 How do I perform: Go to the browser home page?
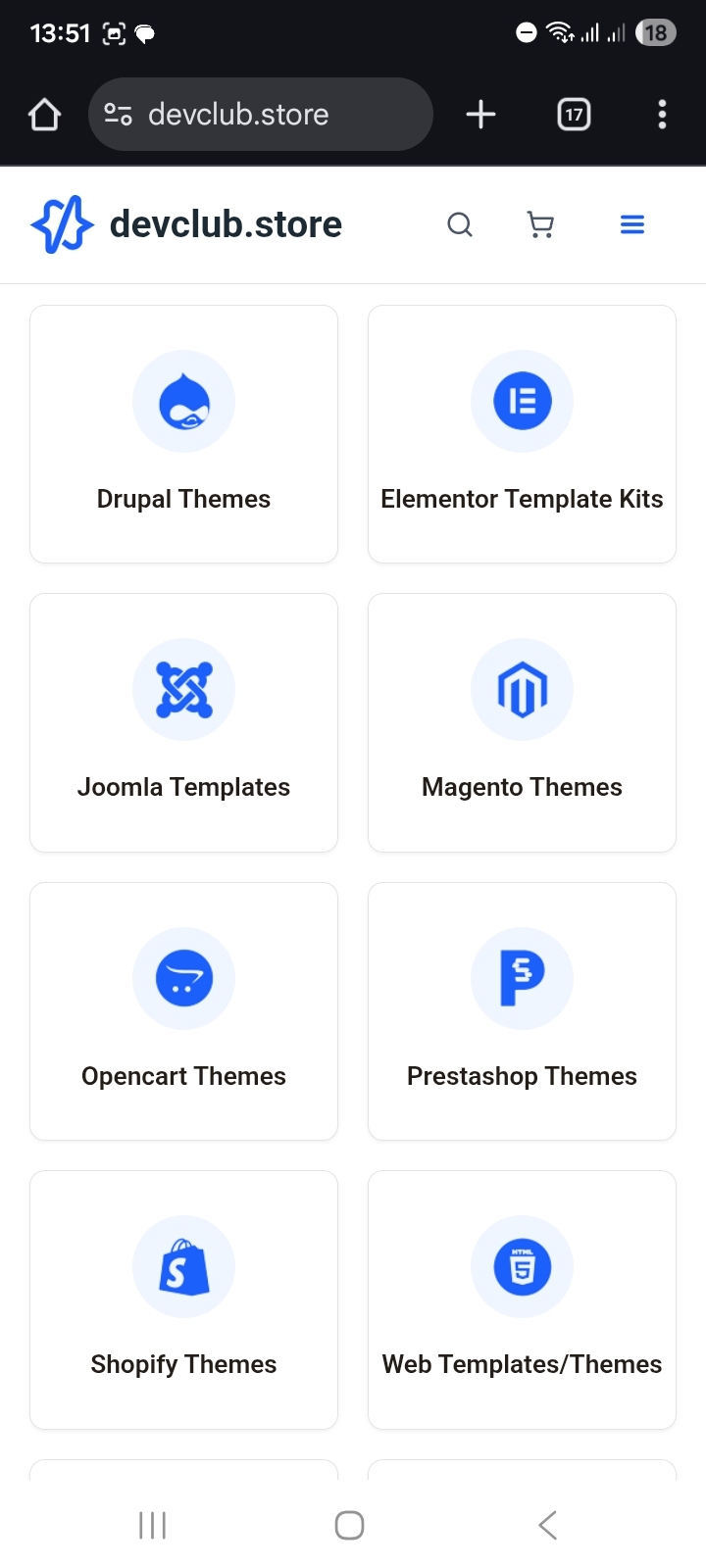pyautogui.click(x=45, y=115)
